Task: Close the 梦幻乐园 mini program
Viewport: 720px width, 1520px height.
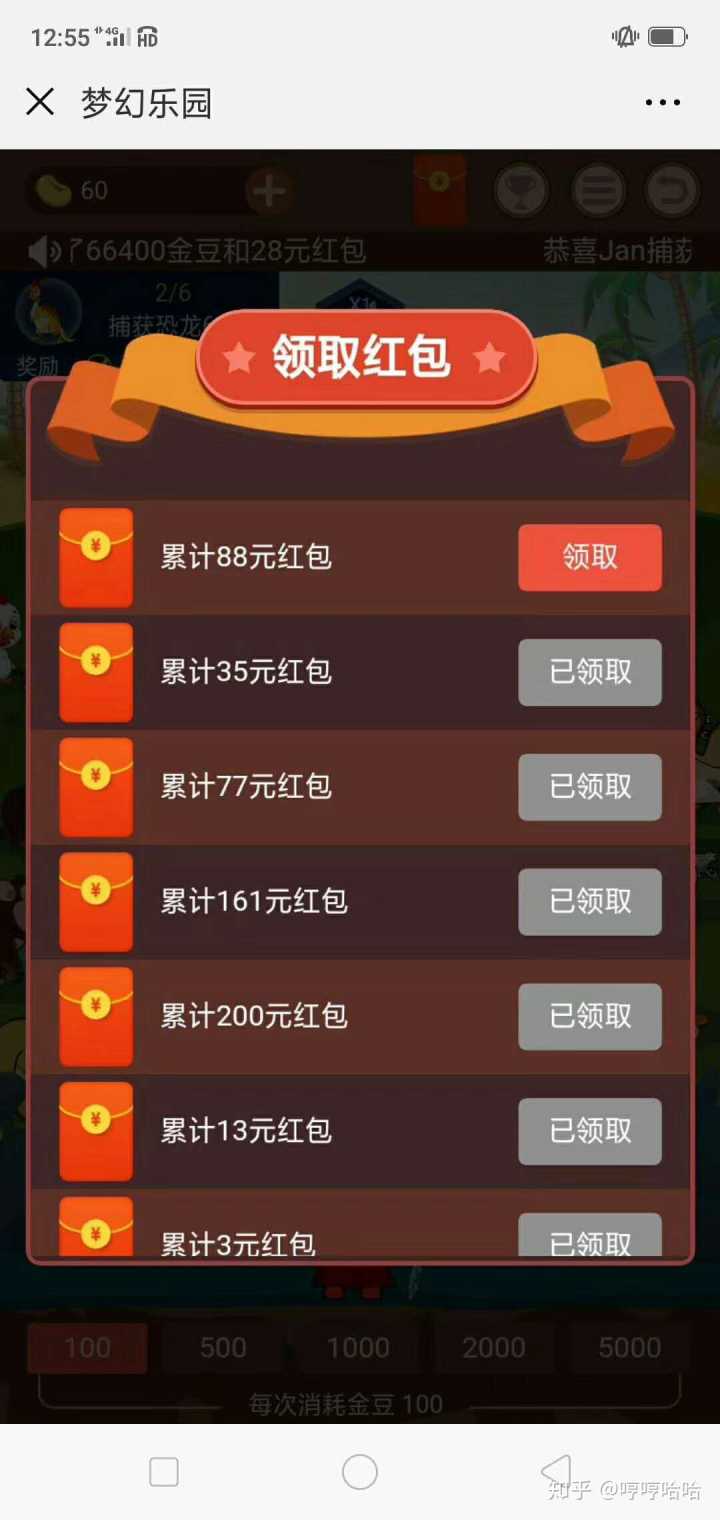Action: (40, 102)
